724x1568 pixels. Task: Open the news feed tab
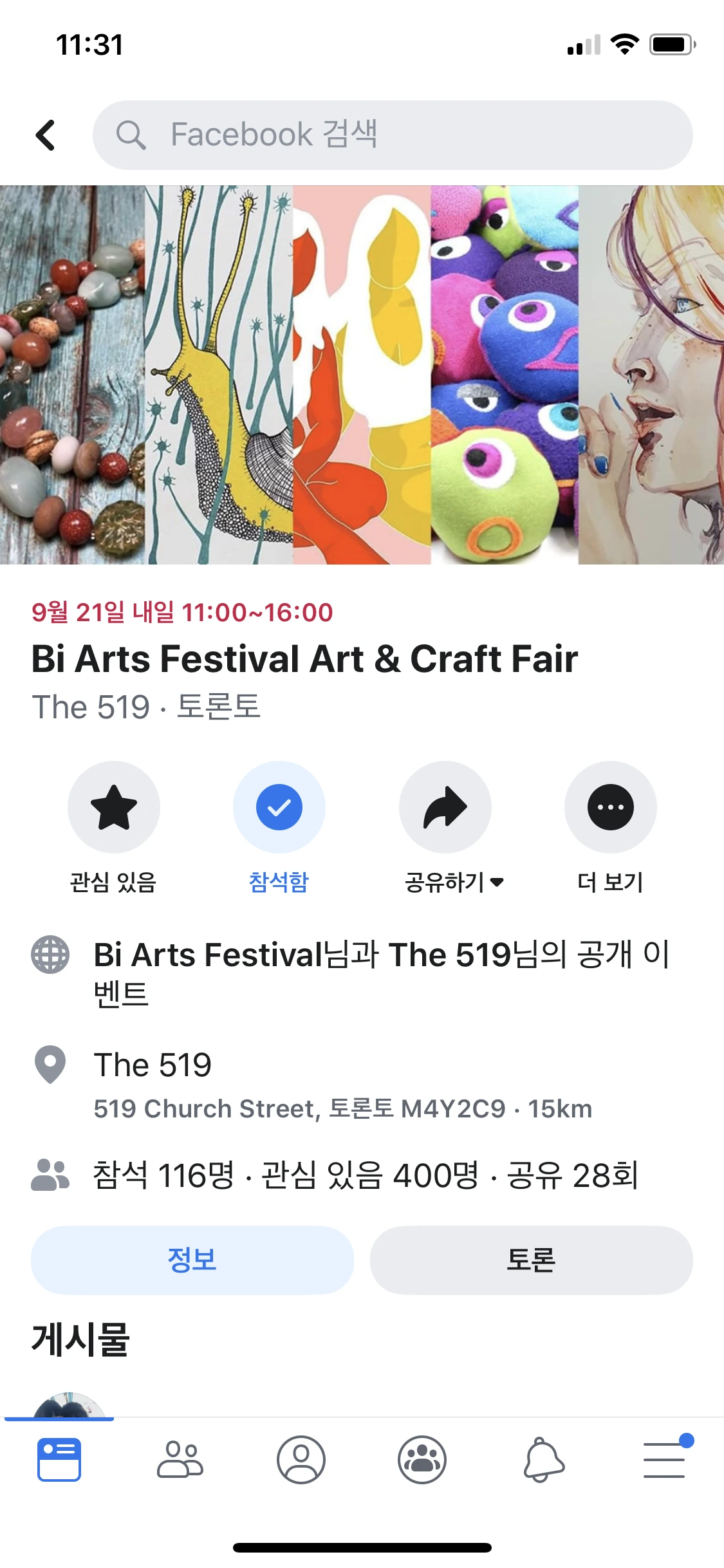pyautogui.click(x=59, y=1459)
